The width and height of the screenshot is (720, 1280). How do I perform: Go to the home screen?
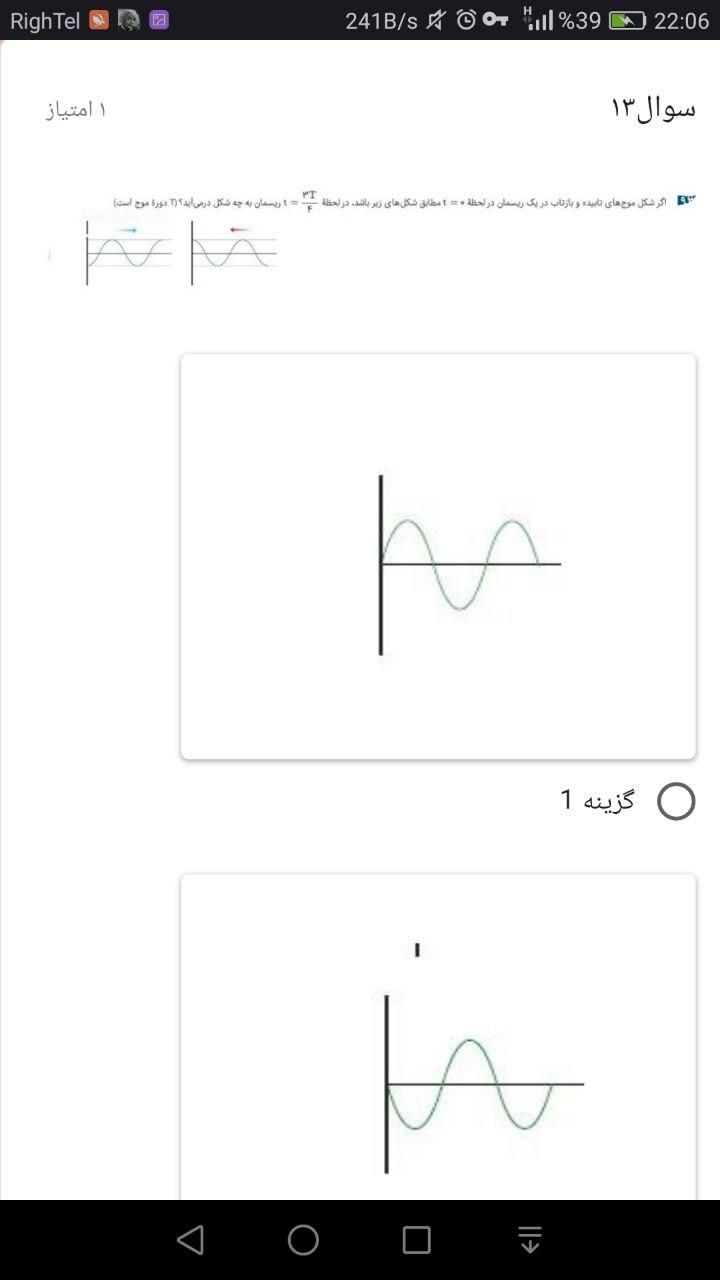(x=303, y=1240)
